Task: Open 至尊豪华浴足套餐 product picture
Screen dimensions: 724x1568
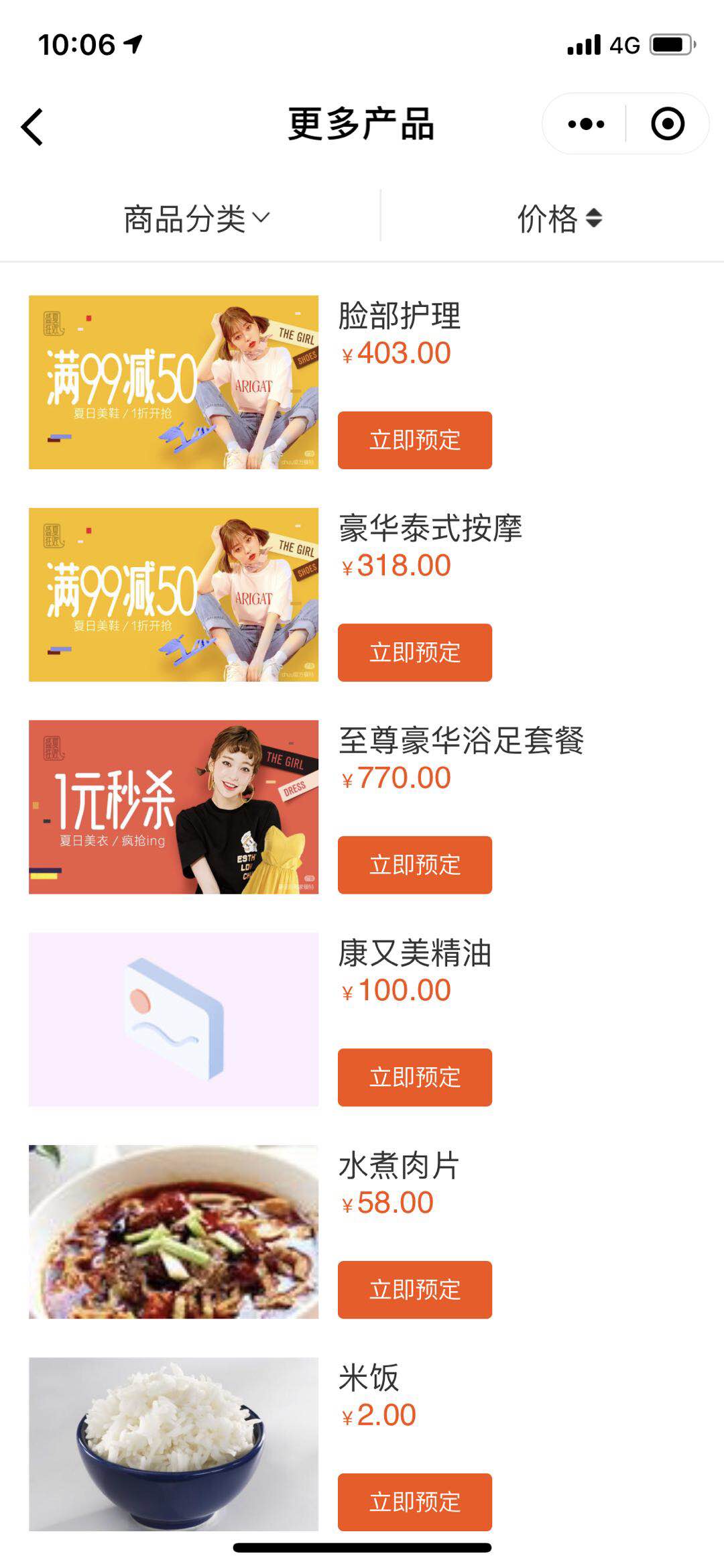Action: click(173, 807)
